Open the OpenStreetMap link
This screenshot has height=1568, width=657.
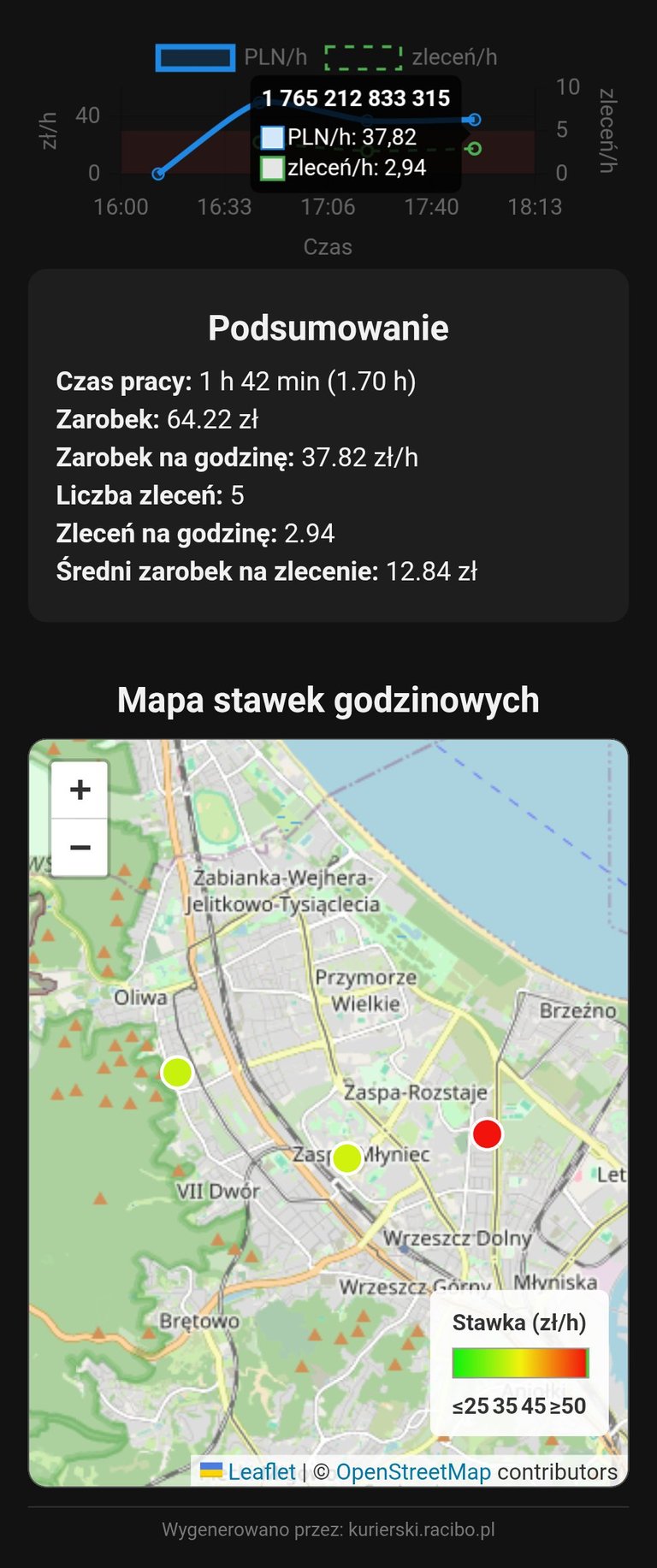point(413,1471)
